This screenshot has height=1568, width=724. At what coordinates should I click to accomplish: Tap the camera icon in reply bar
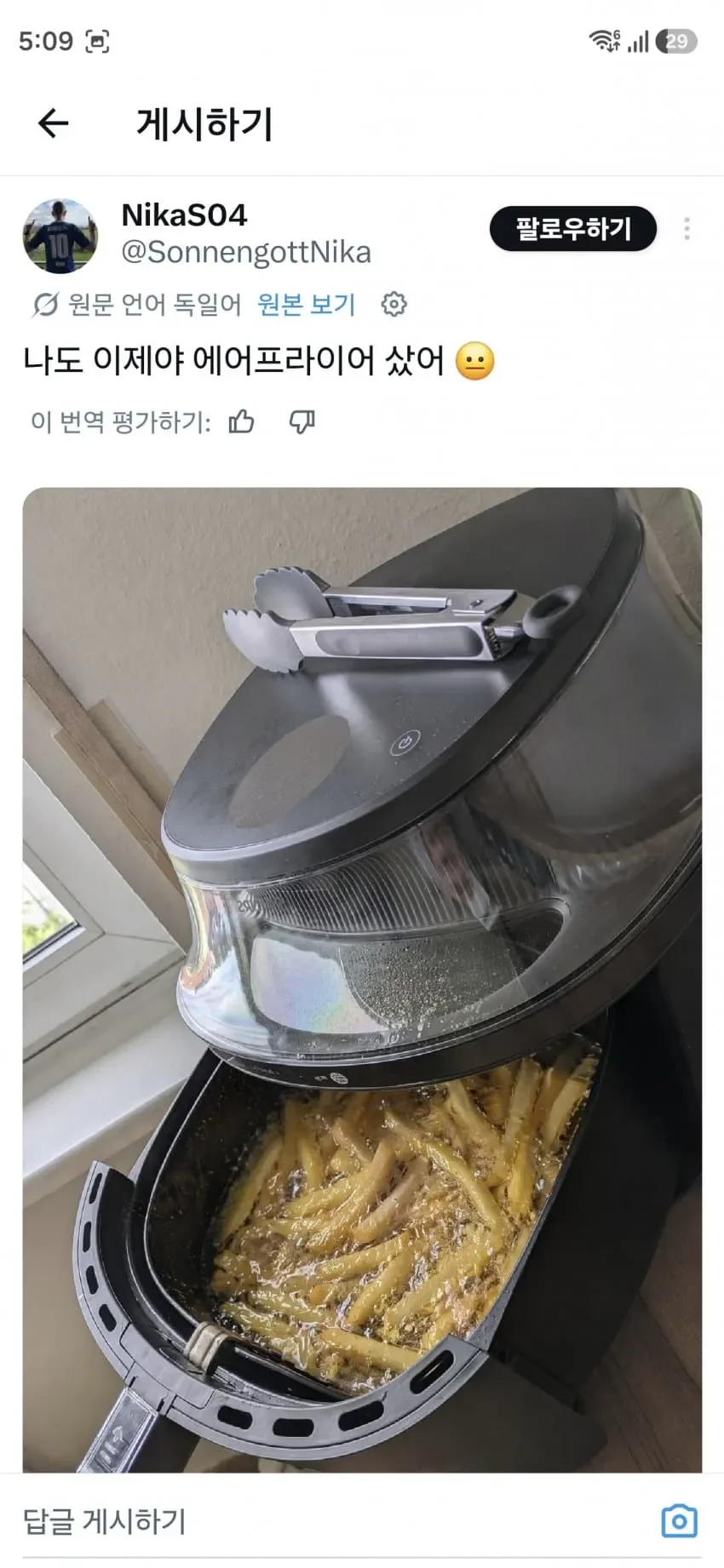coord(679,1521)
